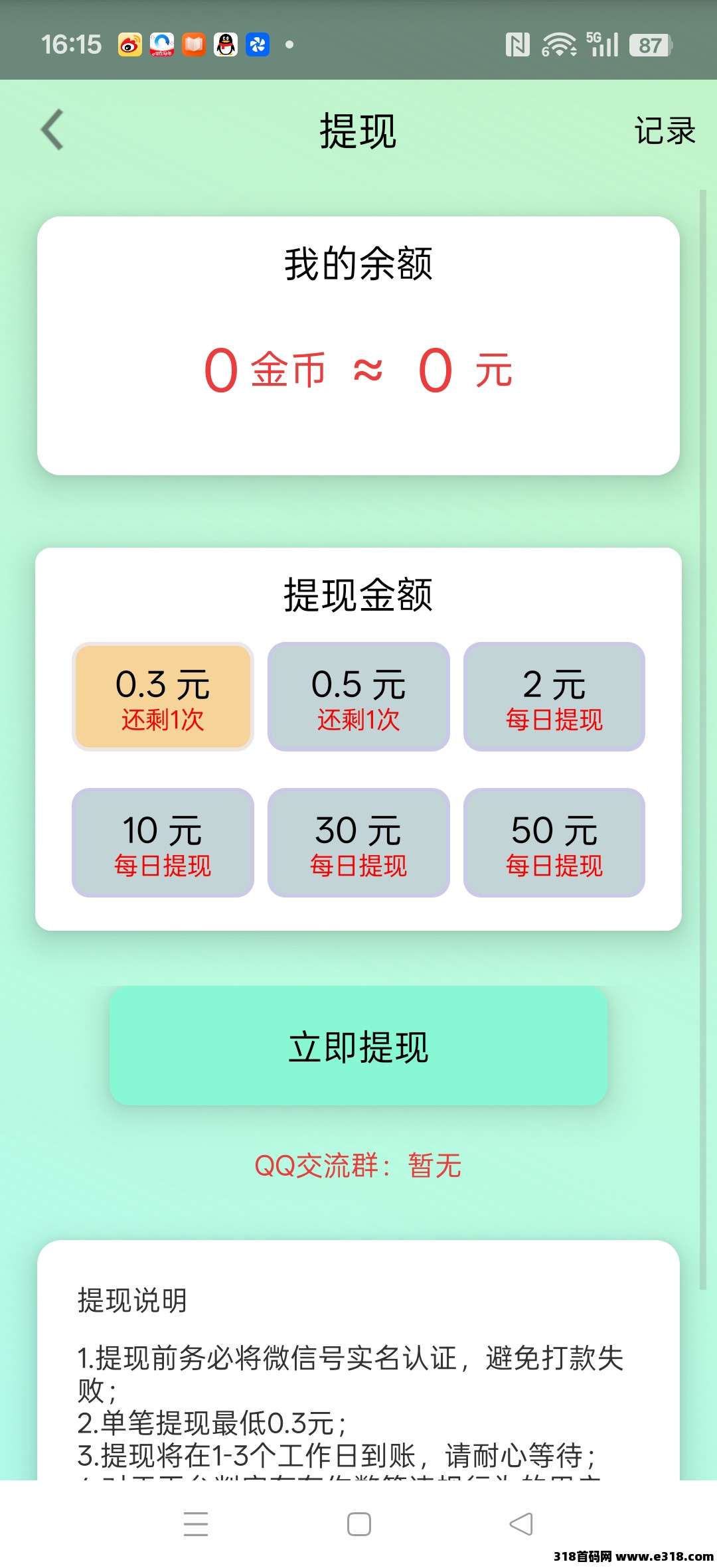Viewport: 717px width, 1568px height.
Task: Pick the 50 元 withdrawal amount
Action: tap(554, 843)
